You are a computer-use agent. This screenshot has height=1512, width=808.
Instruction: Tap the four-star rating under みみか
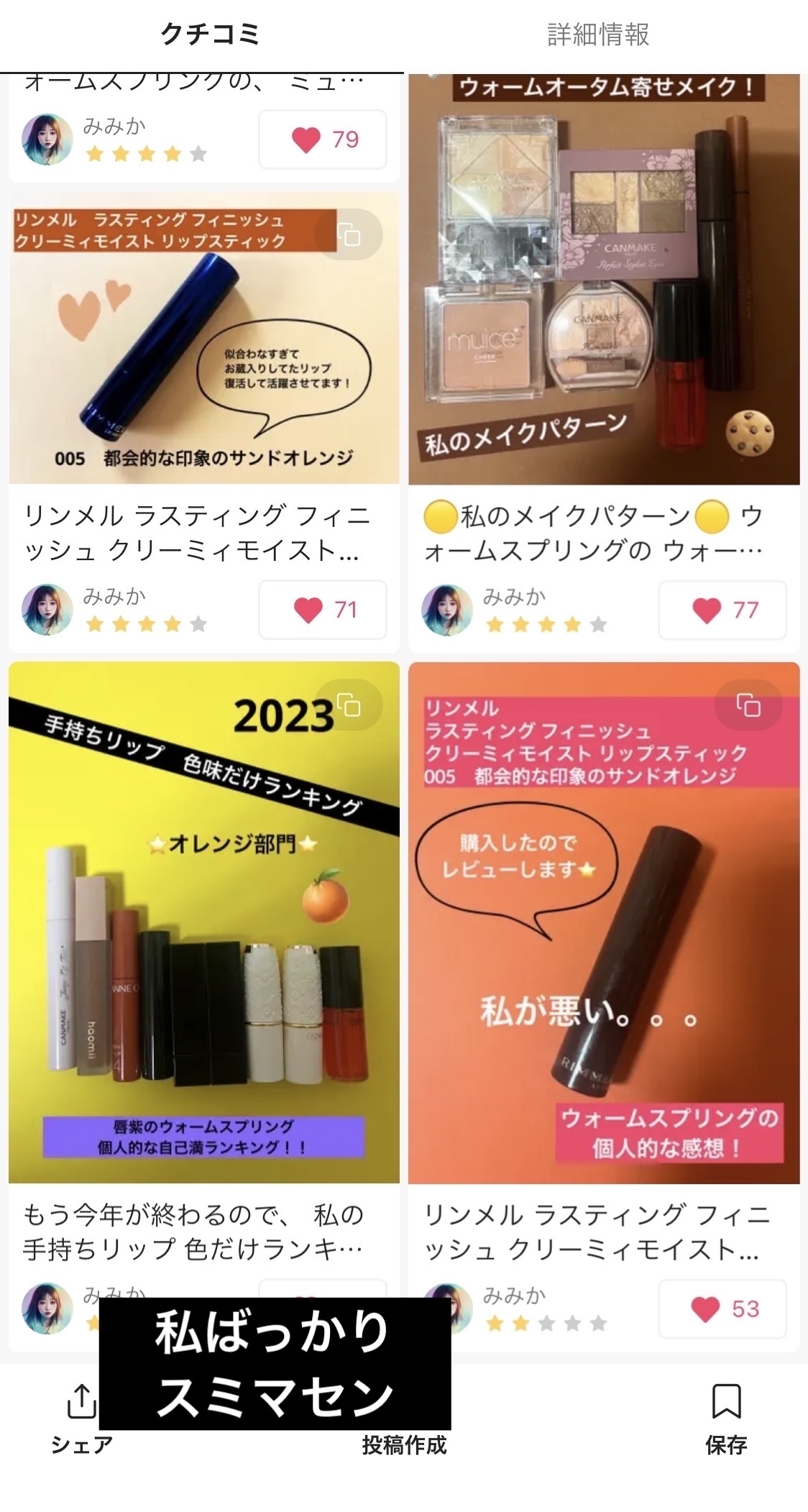point(147,153)
